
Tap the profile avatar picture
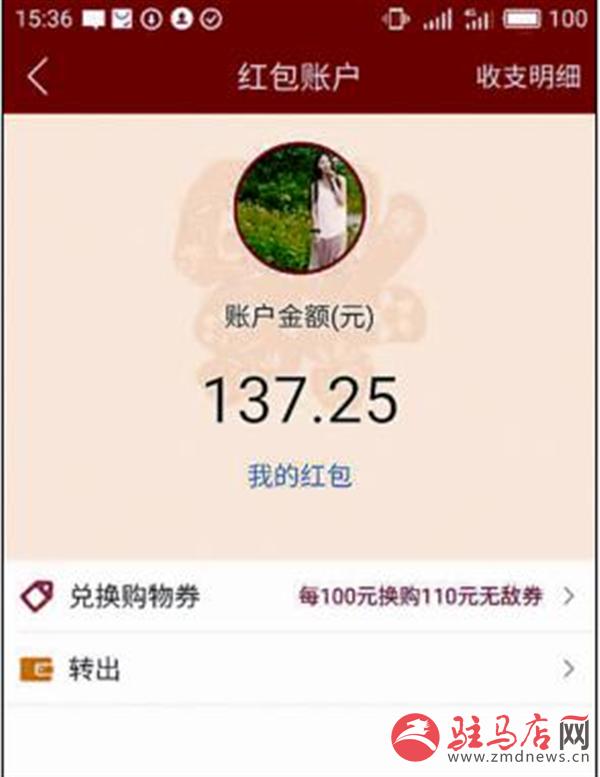(x=299, y=209)
